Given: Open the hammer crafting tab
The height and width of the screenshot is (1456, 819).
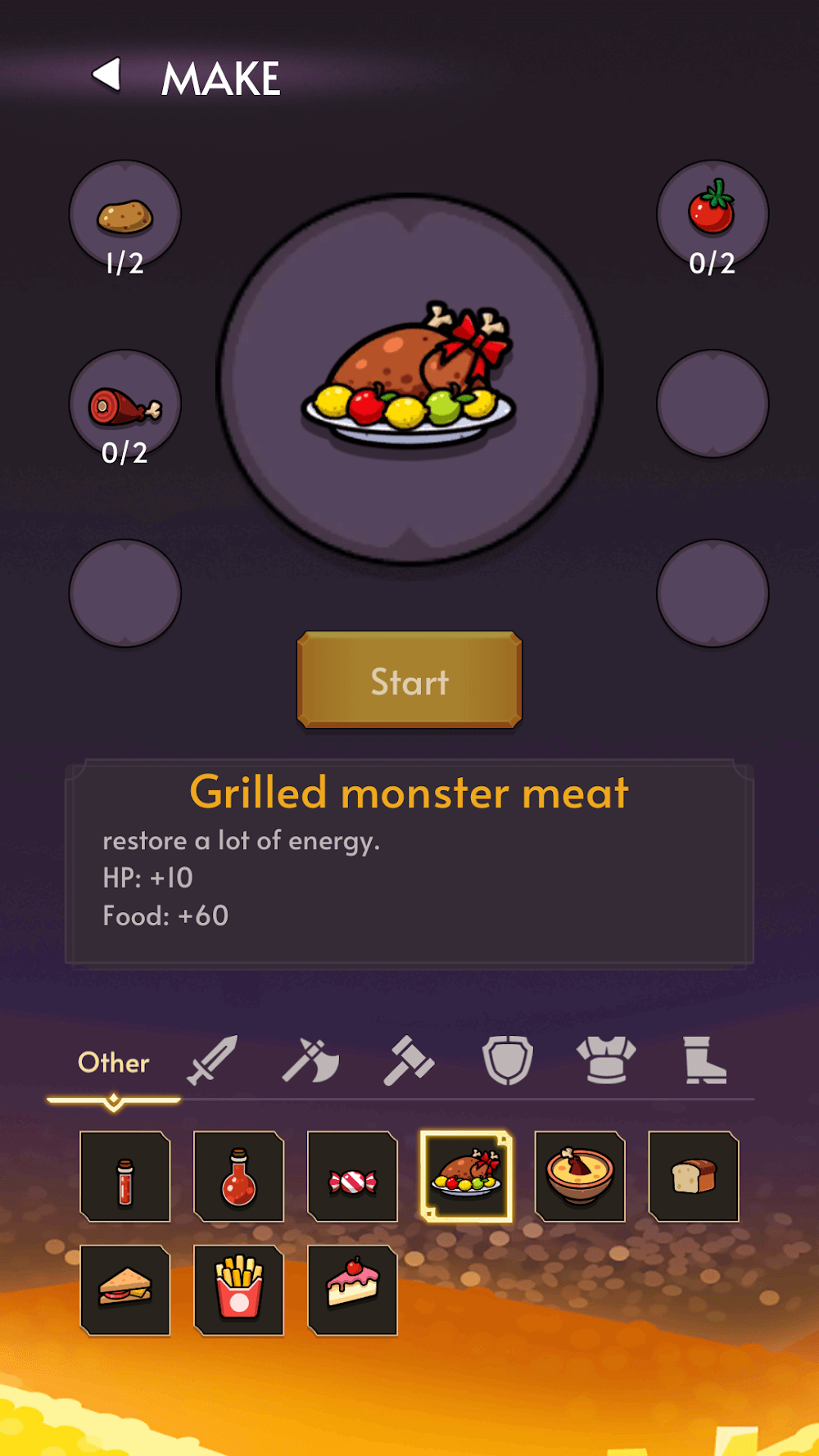Looking at the screenshot, I should (x=409, y=1060).
